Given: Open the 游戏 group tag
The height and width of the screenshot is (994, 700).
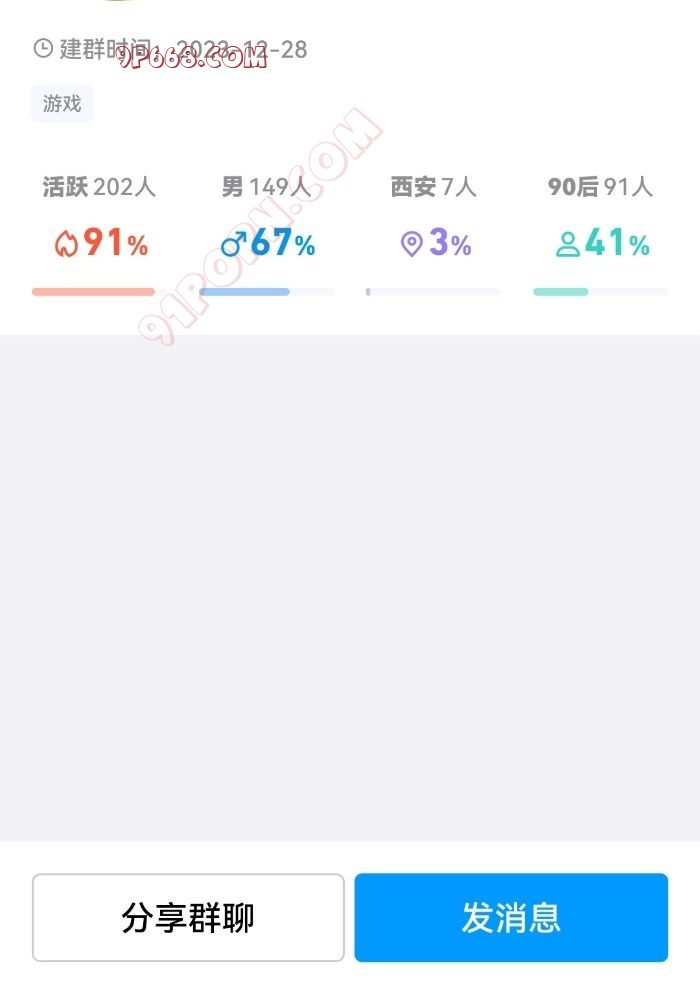Looking at the screenshot, I should point(62,103).
